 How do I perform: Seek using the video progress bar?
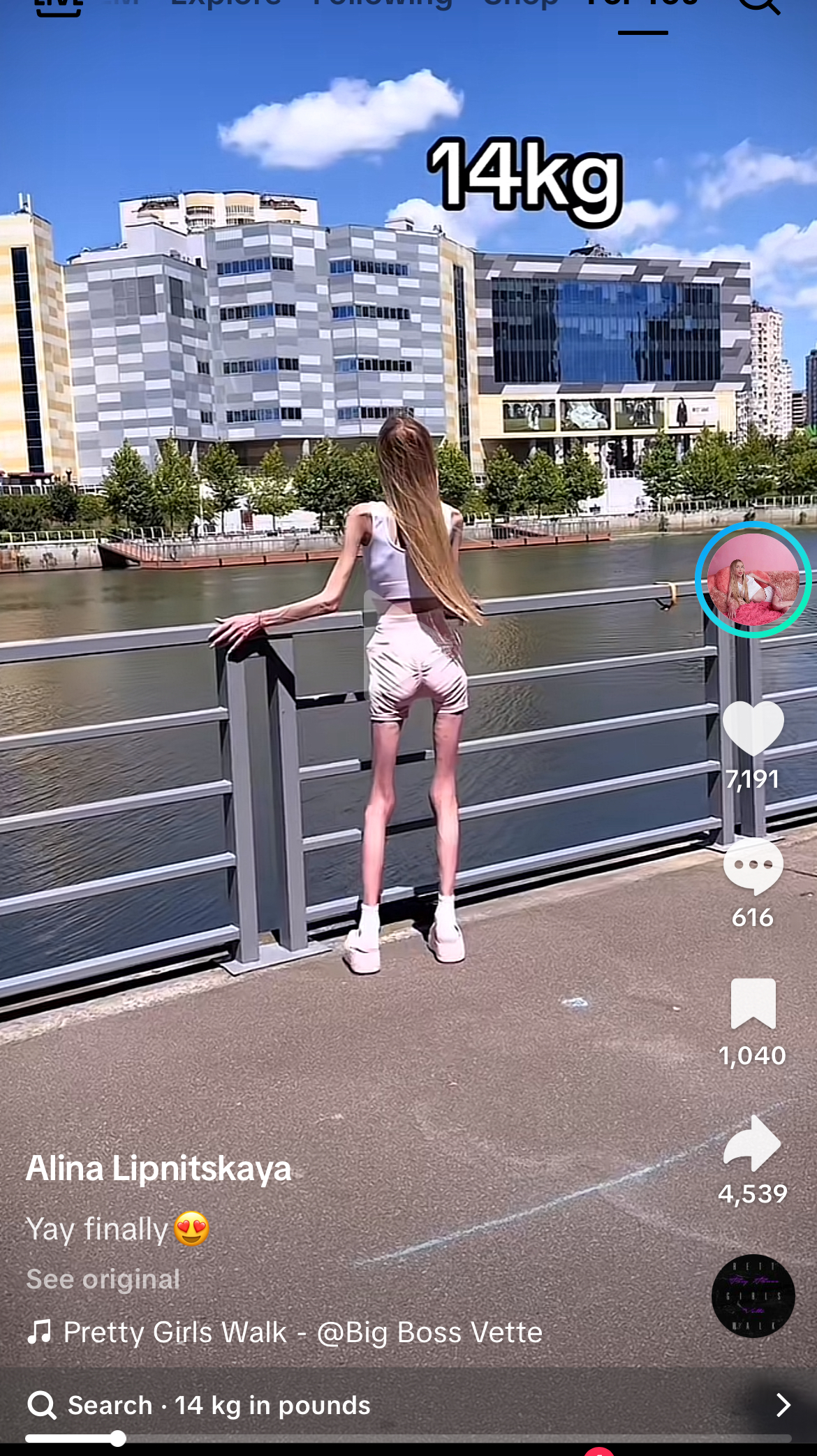[408, 1439]
